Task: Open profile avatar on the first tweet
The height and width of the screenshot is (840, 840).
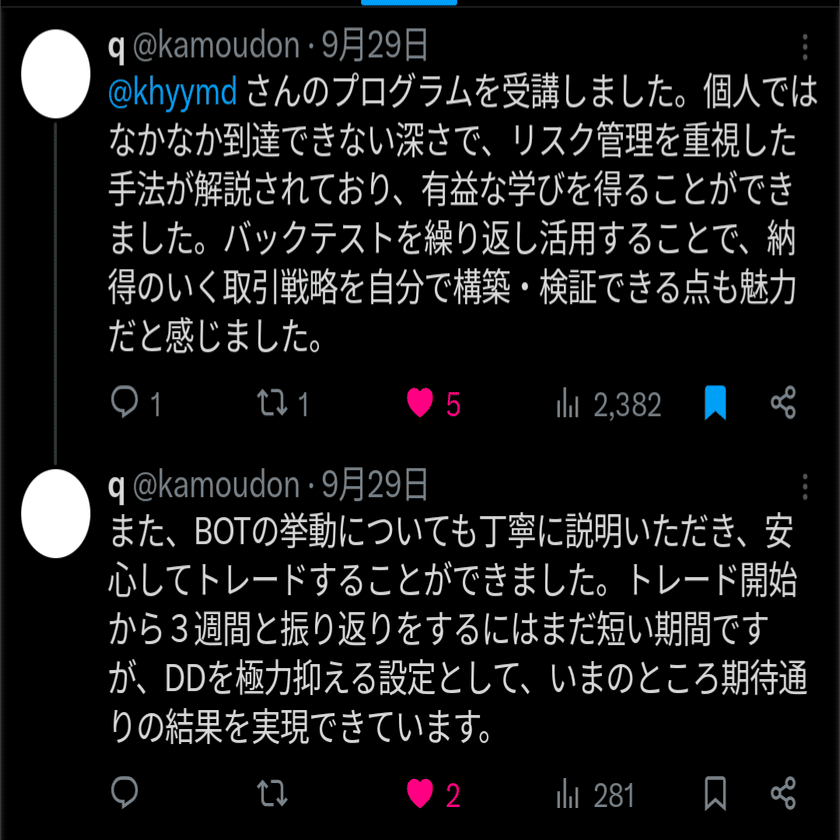Action: pyautogui.click(x=56, y=73)
